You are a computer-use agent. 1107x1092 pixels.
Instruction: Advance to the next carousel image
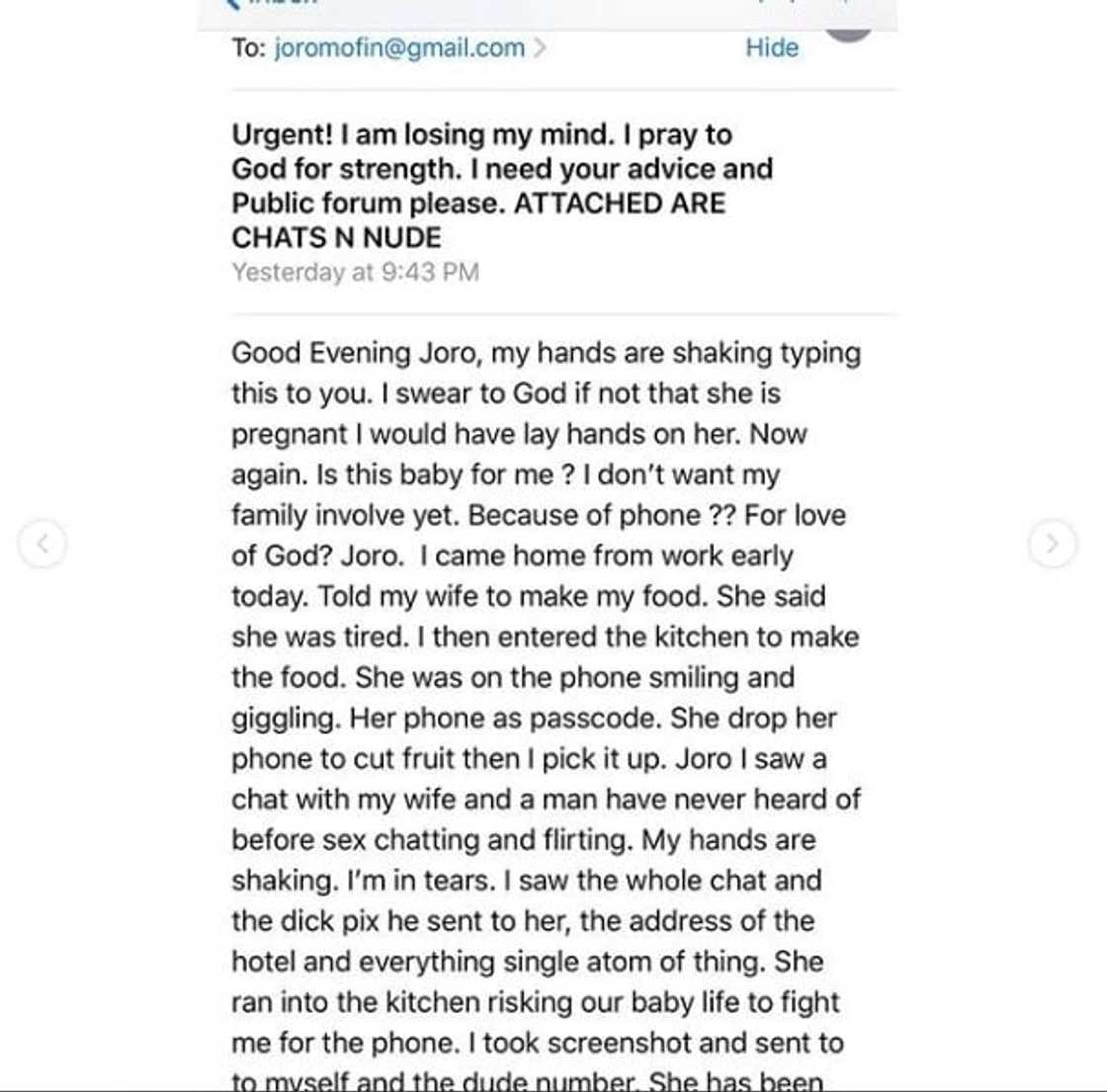pos(1052,543)
